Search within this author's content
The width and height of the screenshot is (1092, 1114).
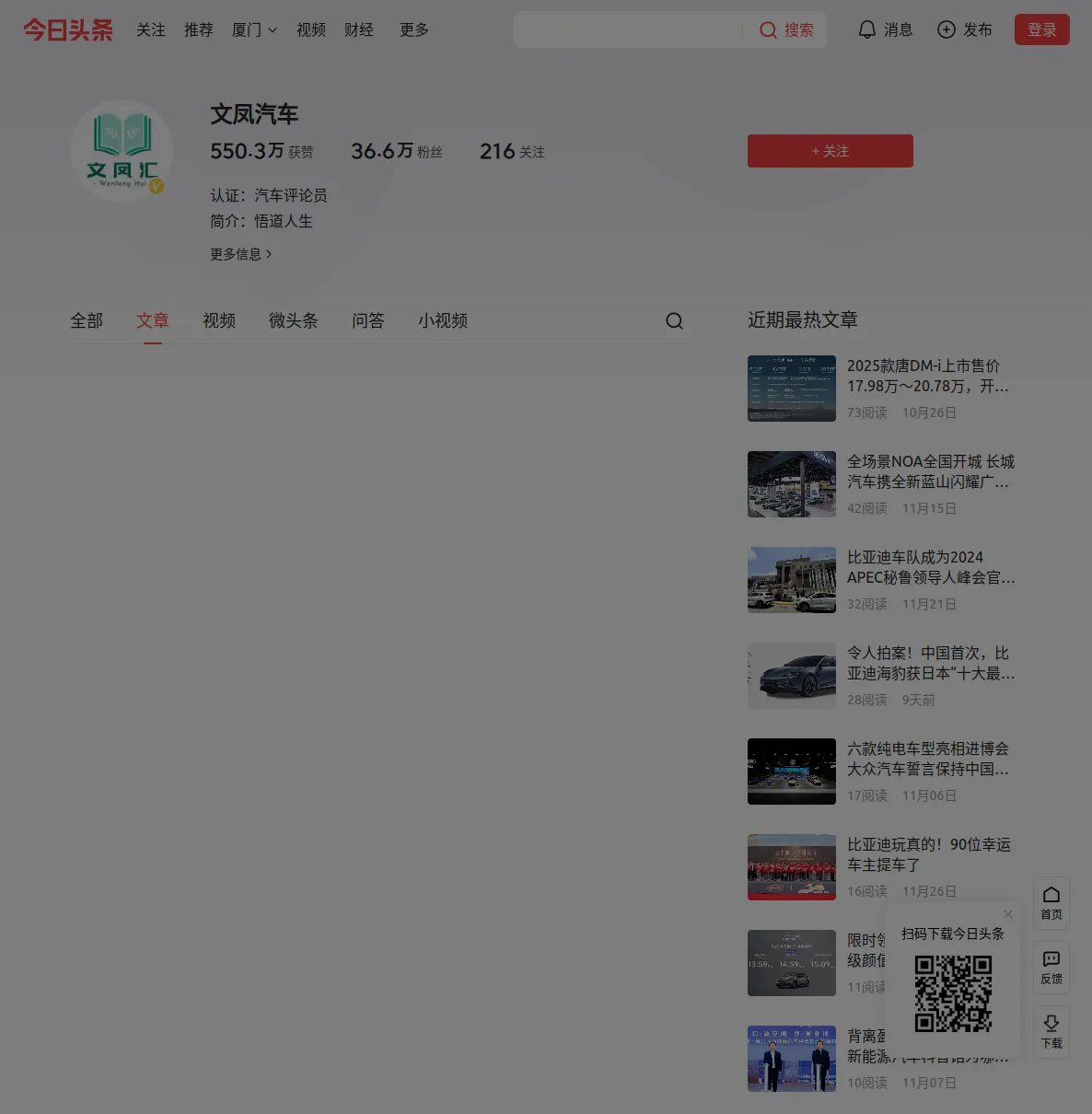pyautogui.click(x=674, y=320)
